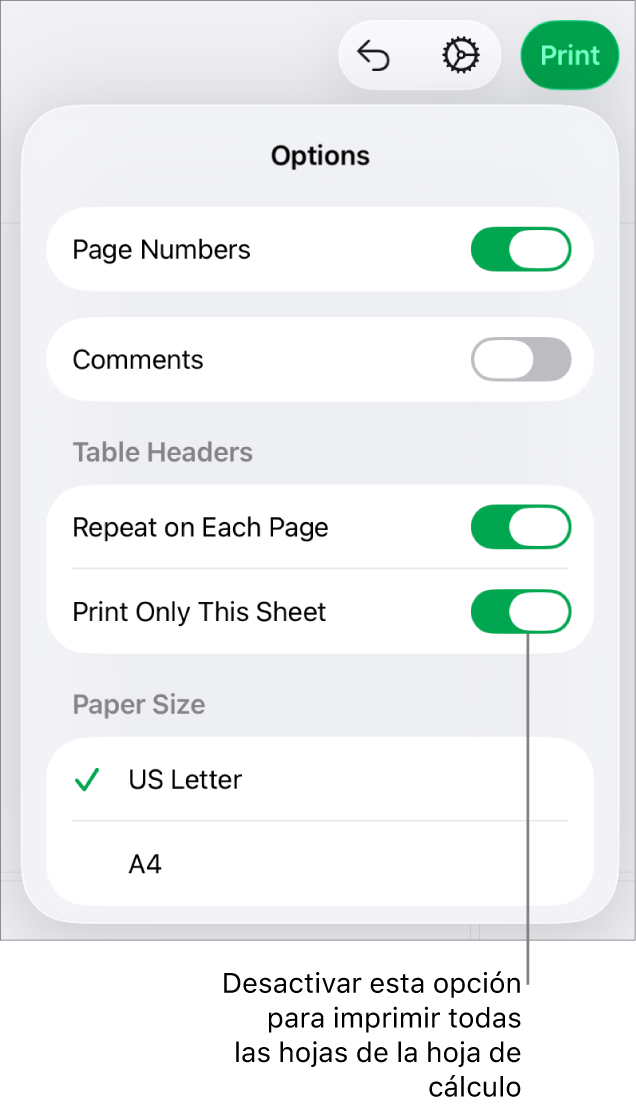This screenshot has width=636, height=1109.
Task: Tap the undo arrow icon
Action: pyautogui.click(x=374, y=56)
